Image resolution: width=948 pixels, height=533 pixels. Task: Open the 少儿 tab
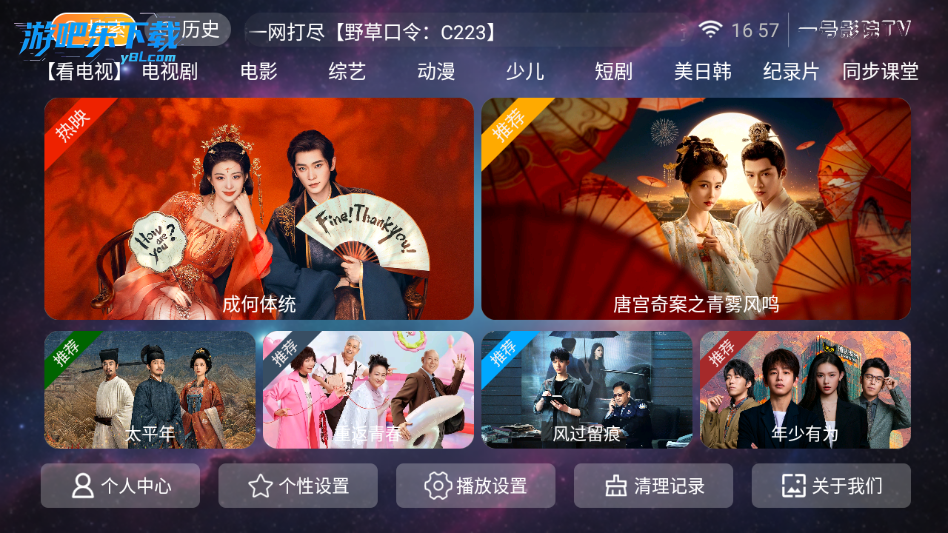(x=524, y=72)
